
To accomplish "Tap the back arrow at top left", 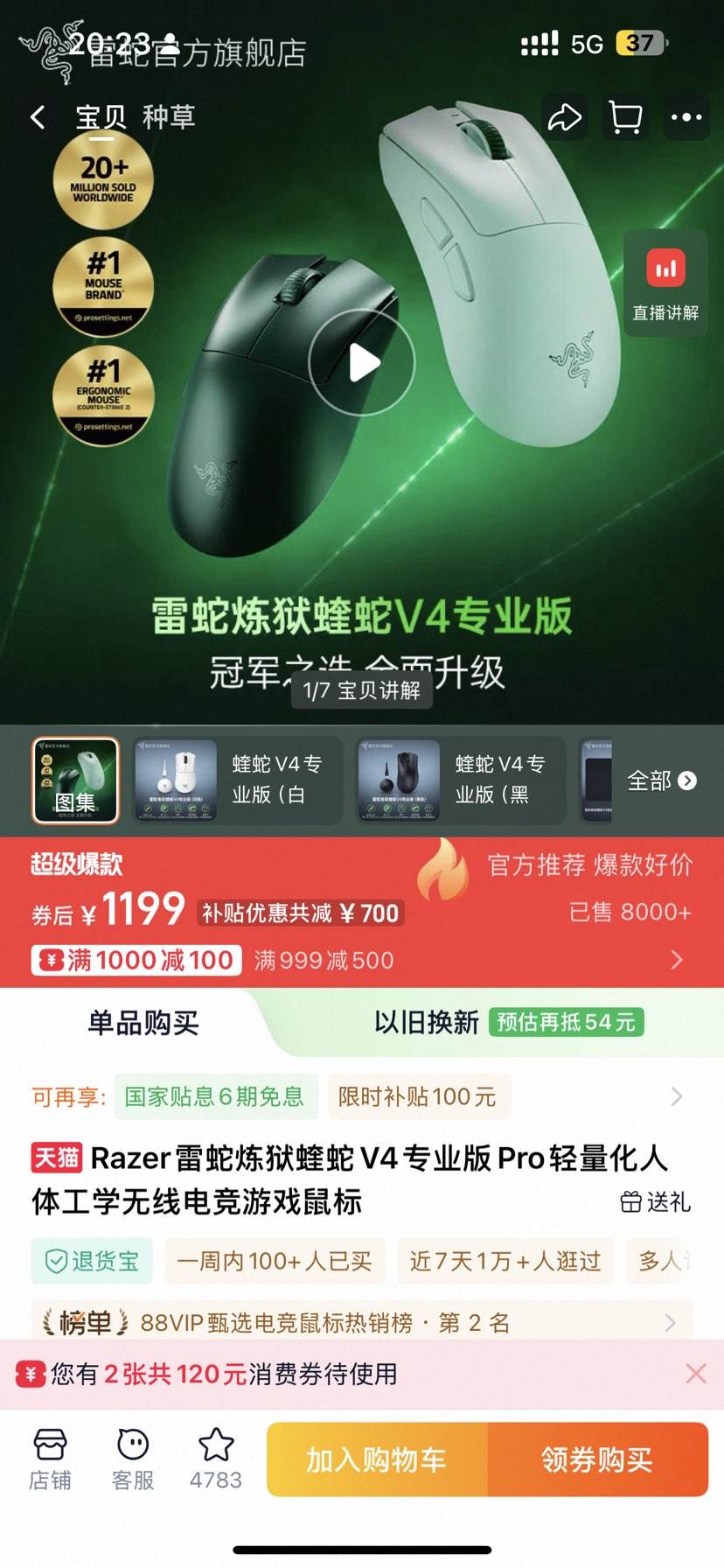I will click(35, 116).
